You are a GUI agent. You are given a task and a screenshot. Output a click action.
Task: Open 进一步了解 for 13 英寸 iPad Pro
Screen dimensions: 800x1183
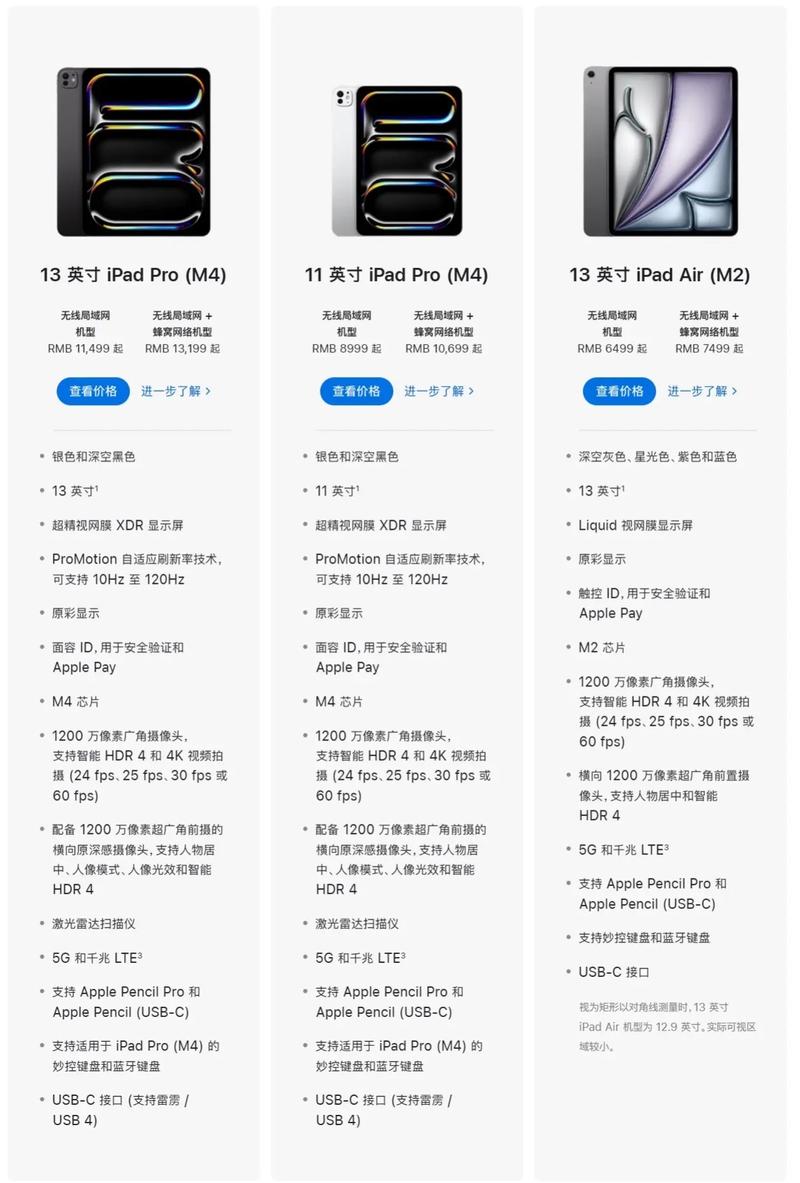pos(173,391)
